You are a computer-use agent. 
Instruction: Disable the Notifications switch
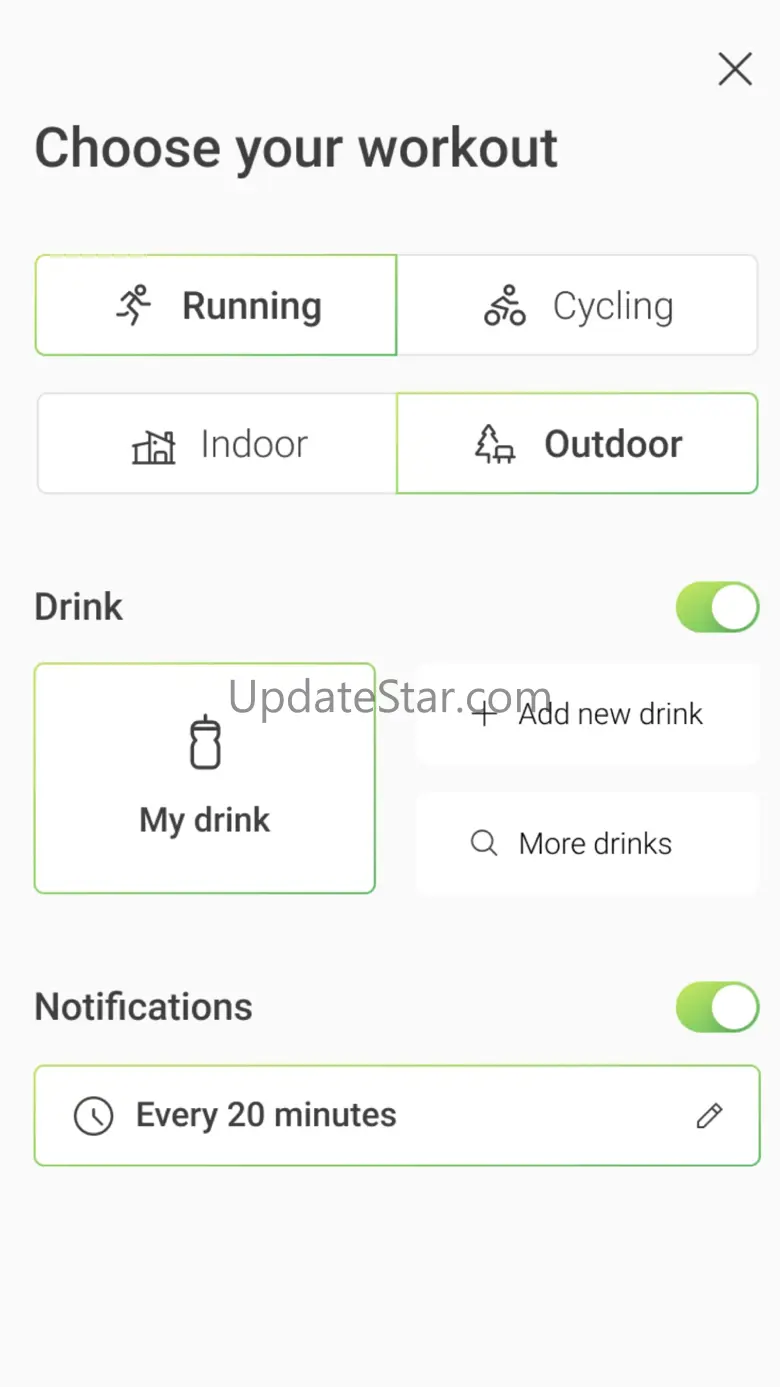717,1007
